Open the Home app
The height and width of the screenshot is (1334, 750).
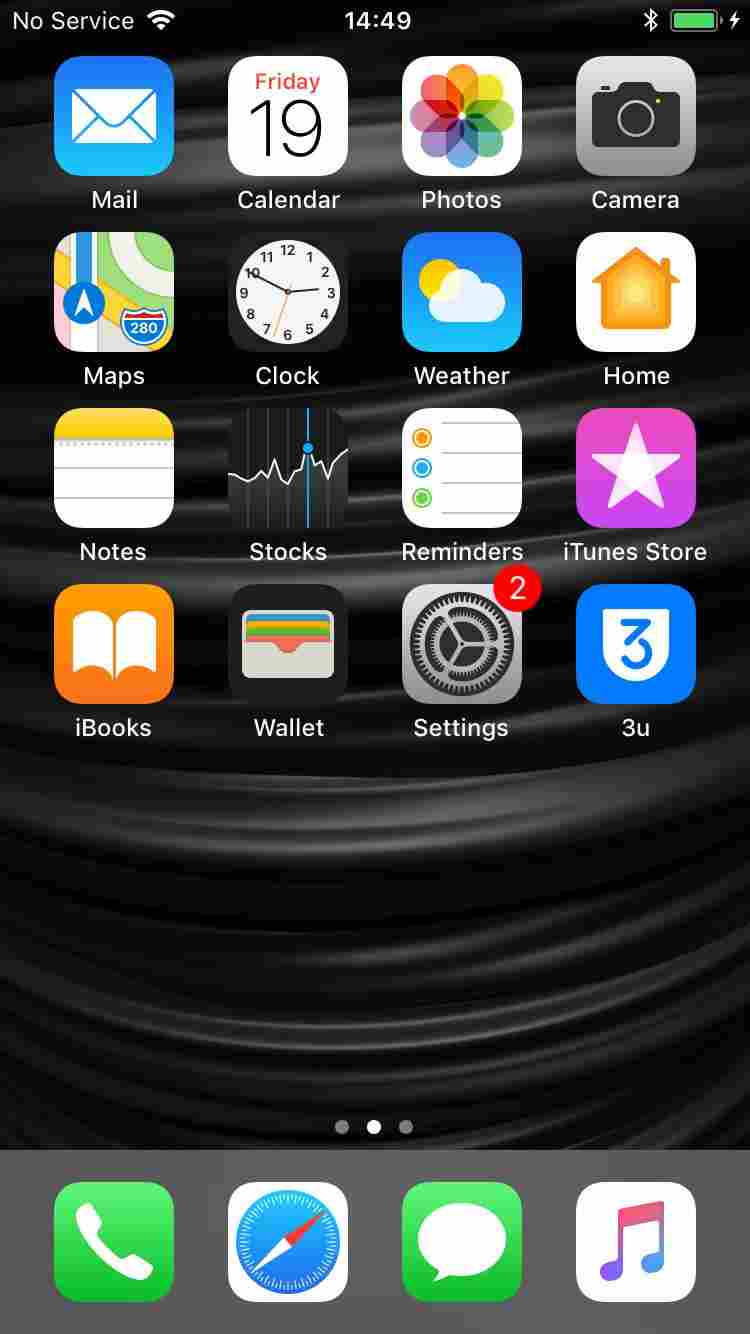(636, 292)
